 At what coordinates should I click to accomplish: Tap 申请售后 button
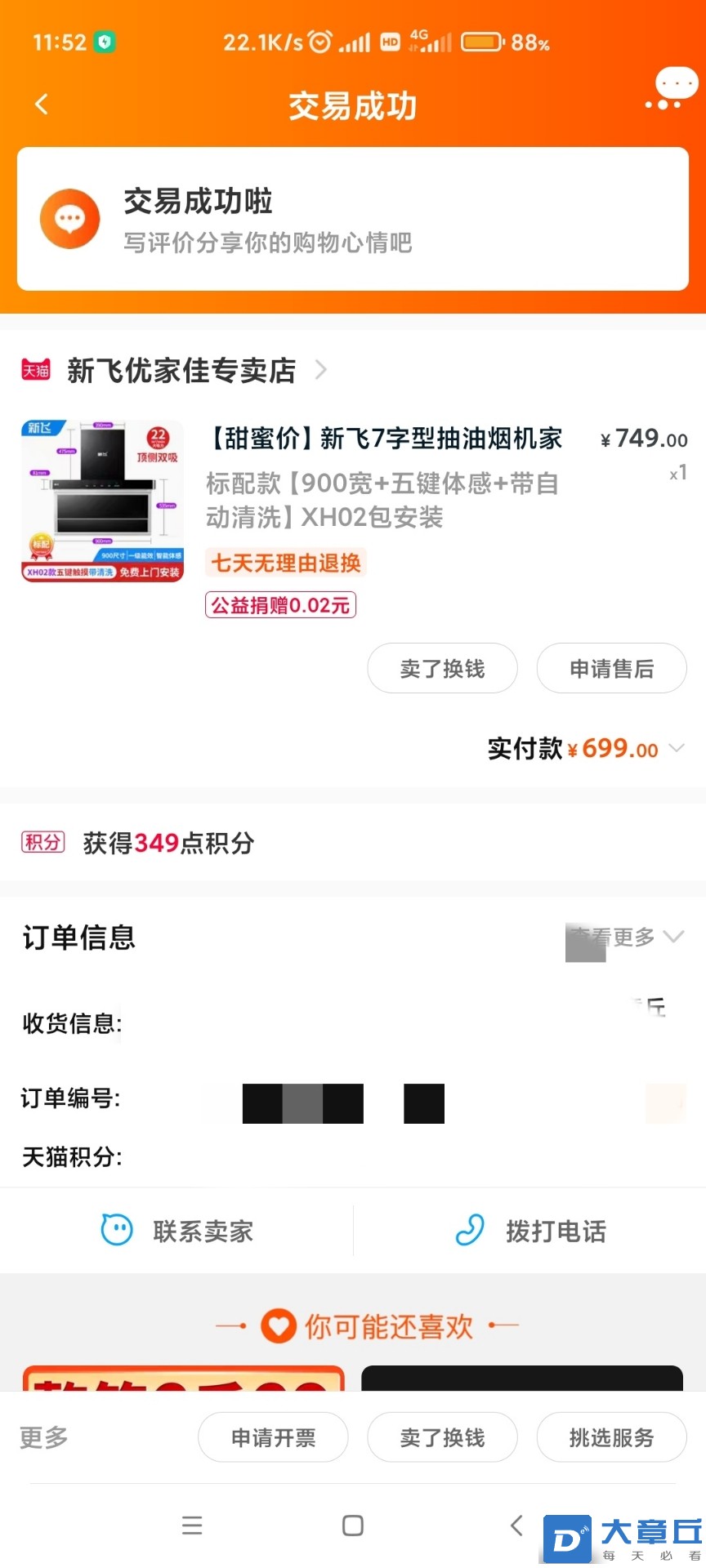[611, 669]
